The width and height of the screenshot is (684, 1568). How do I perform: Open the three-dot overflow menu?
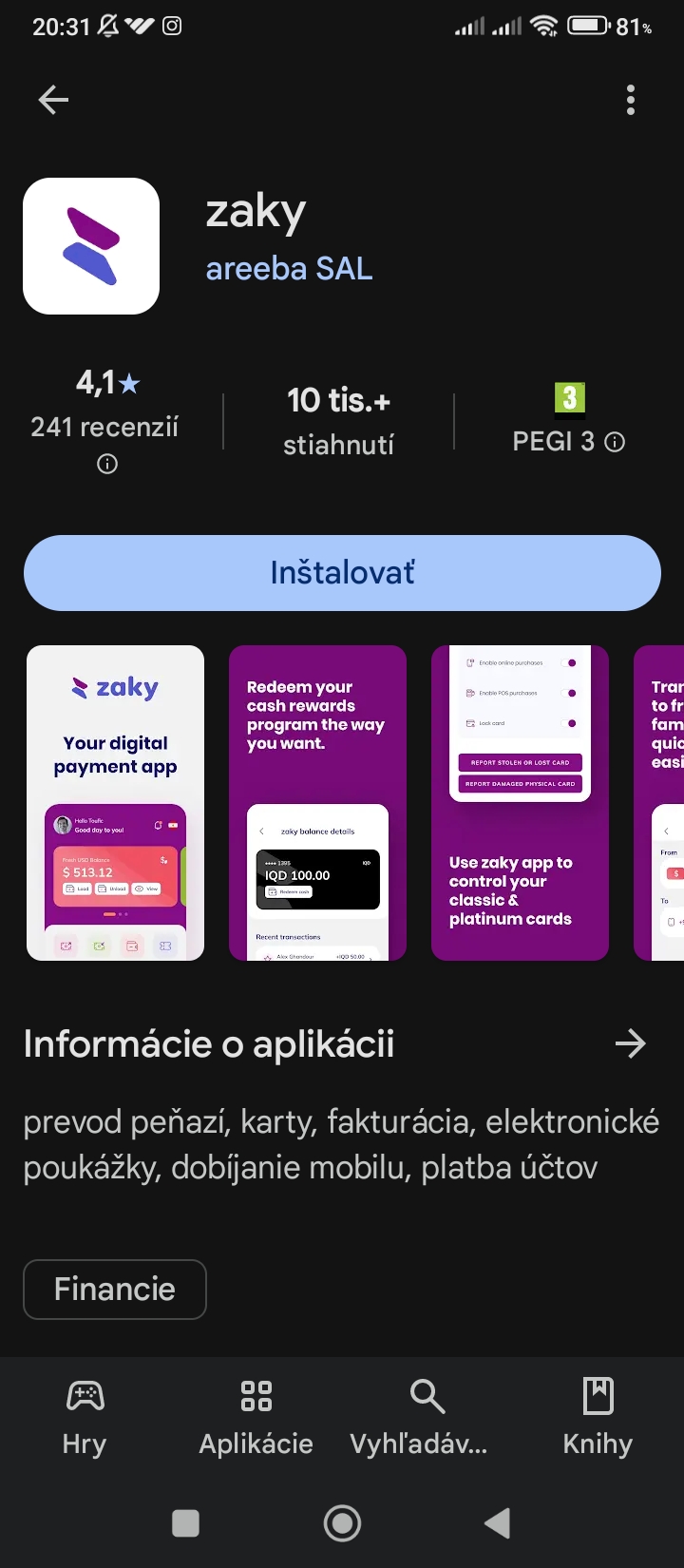pos(631,100)
